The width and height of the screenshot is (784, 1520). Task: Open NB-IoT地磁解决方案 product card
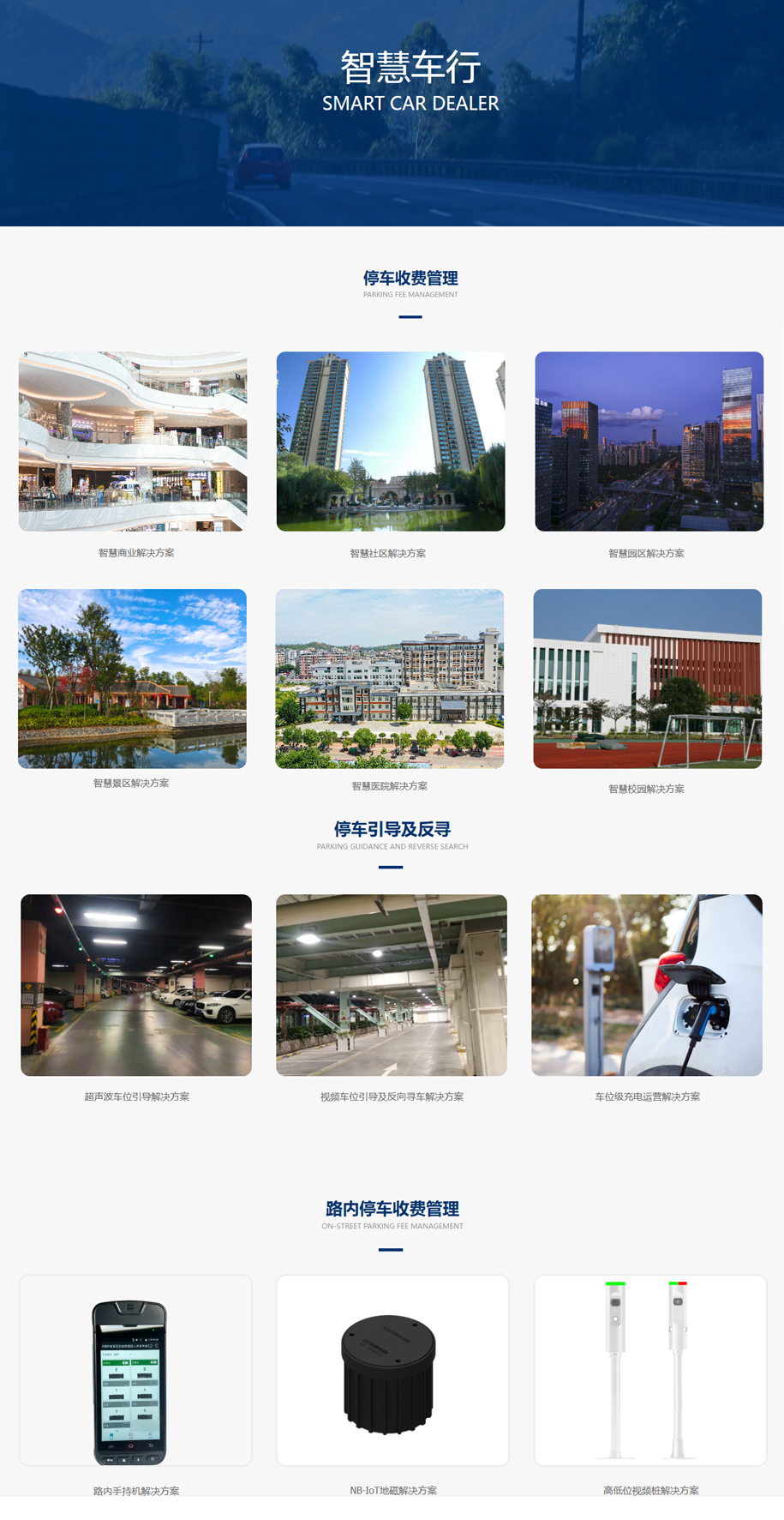point(392,1370)
